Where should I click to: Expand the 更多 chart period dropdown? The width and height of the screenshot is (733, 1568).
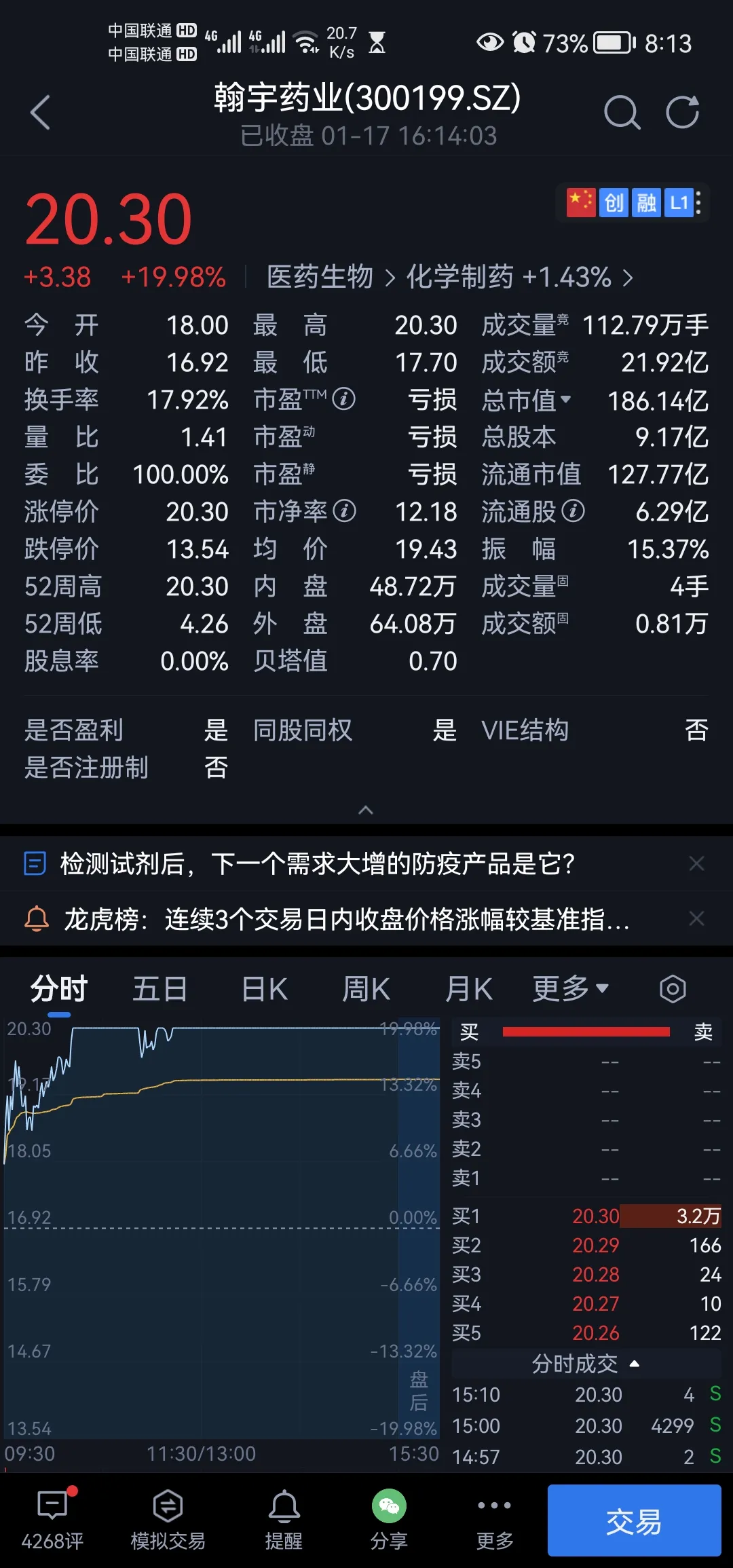(570, 989)
